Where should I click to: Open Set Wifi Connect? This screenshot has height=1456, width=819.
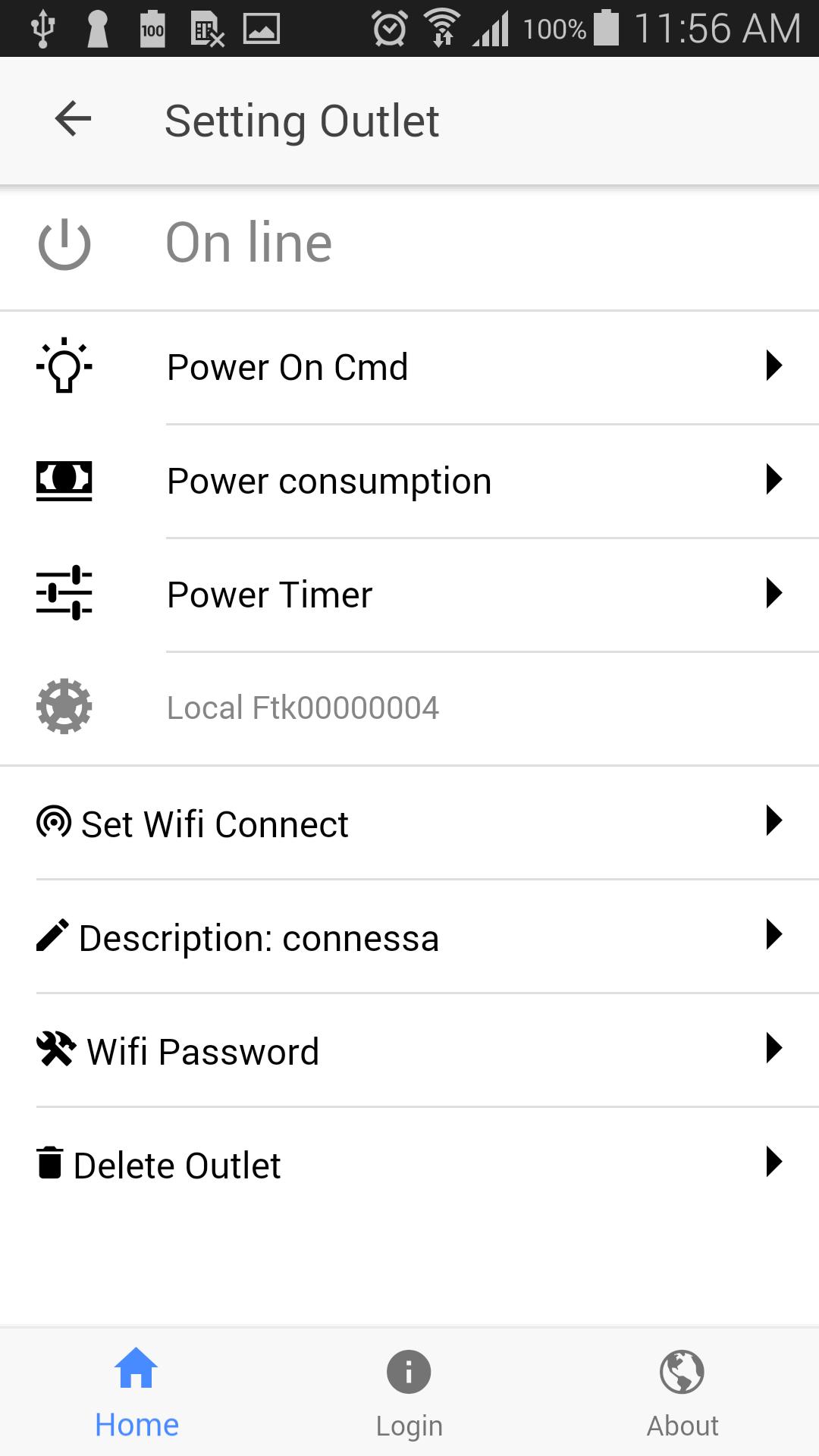click(x=409, y=824)
